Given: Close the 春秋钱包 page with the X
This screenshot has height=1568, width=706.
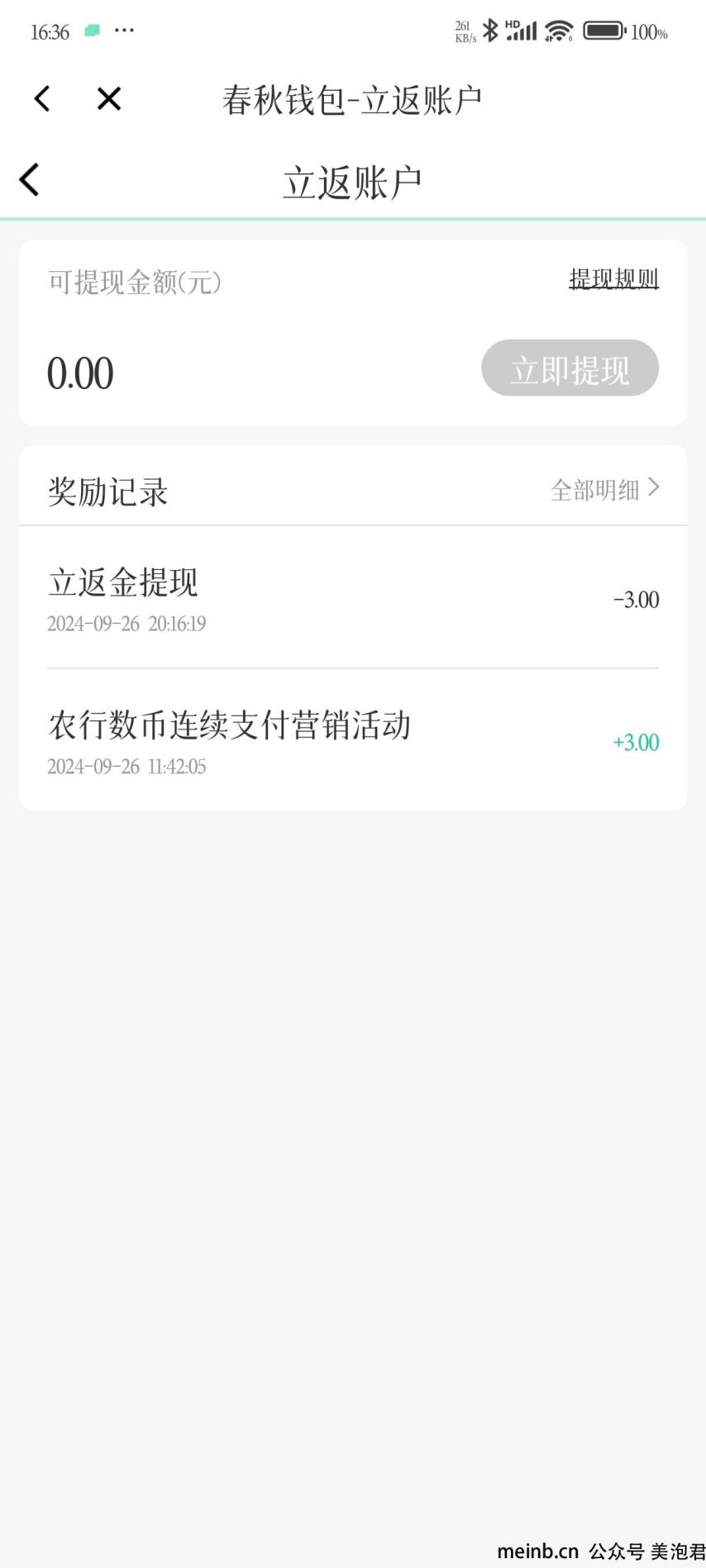Looking at the screenshot, I should pos(109,99).
